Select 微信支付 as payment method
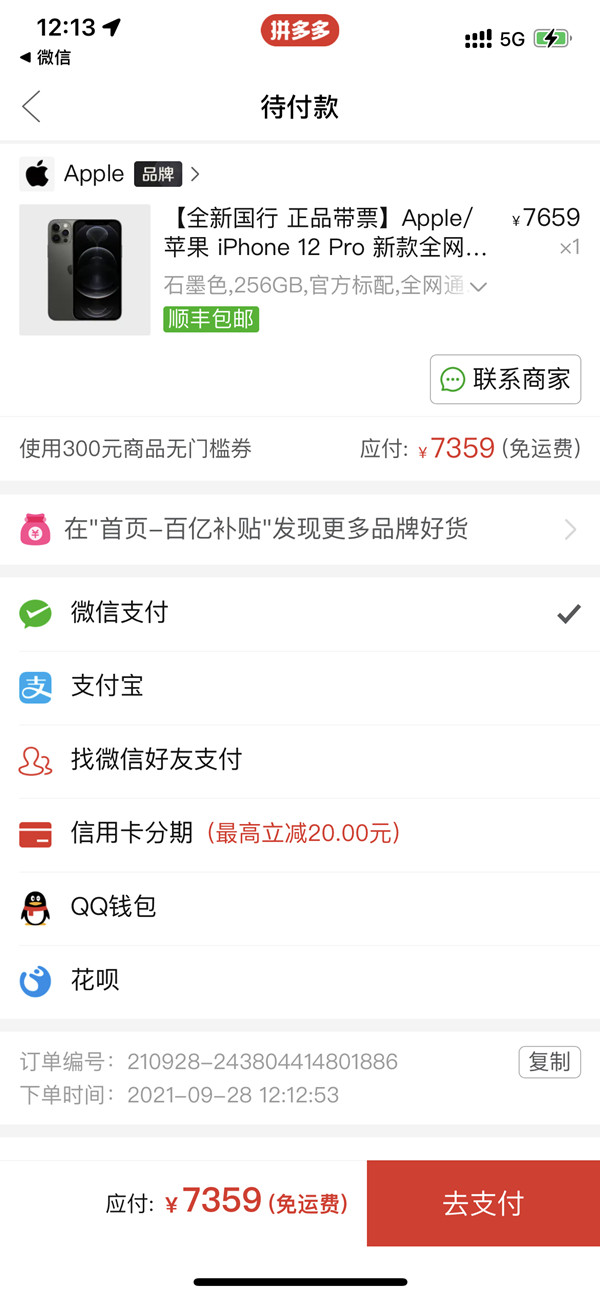Screen dimensions: 600x1298 click(300, 613)
